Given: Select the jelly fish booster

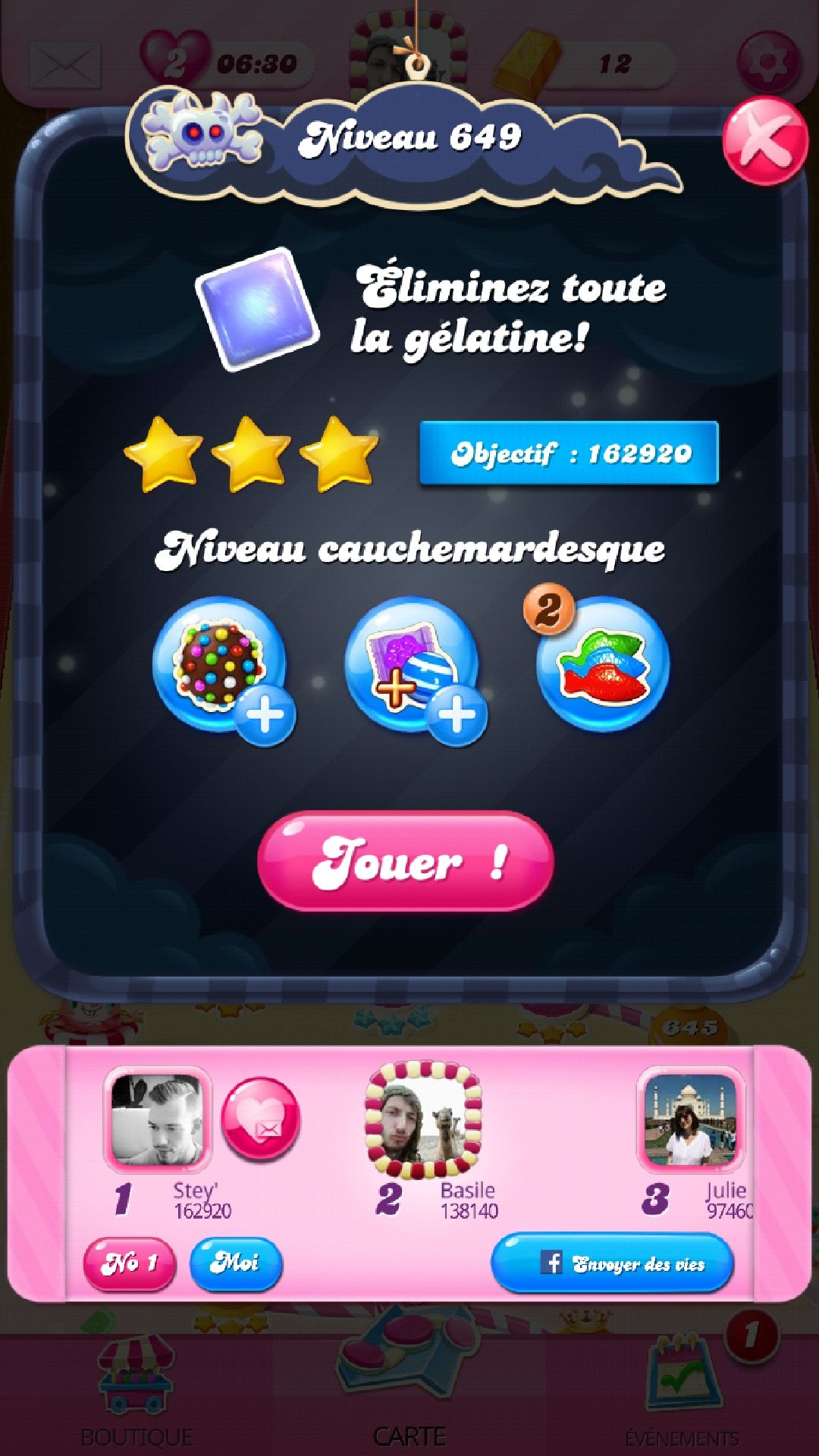Looking at the screenshot, I should pyautogui.click(x=603, y=665).
